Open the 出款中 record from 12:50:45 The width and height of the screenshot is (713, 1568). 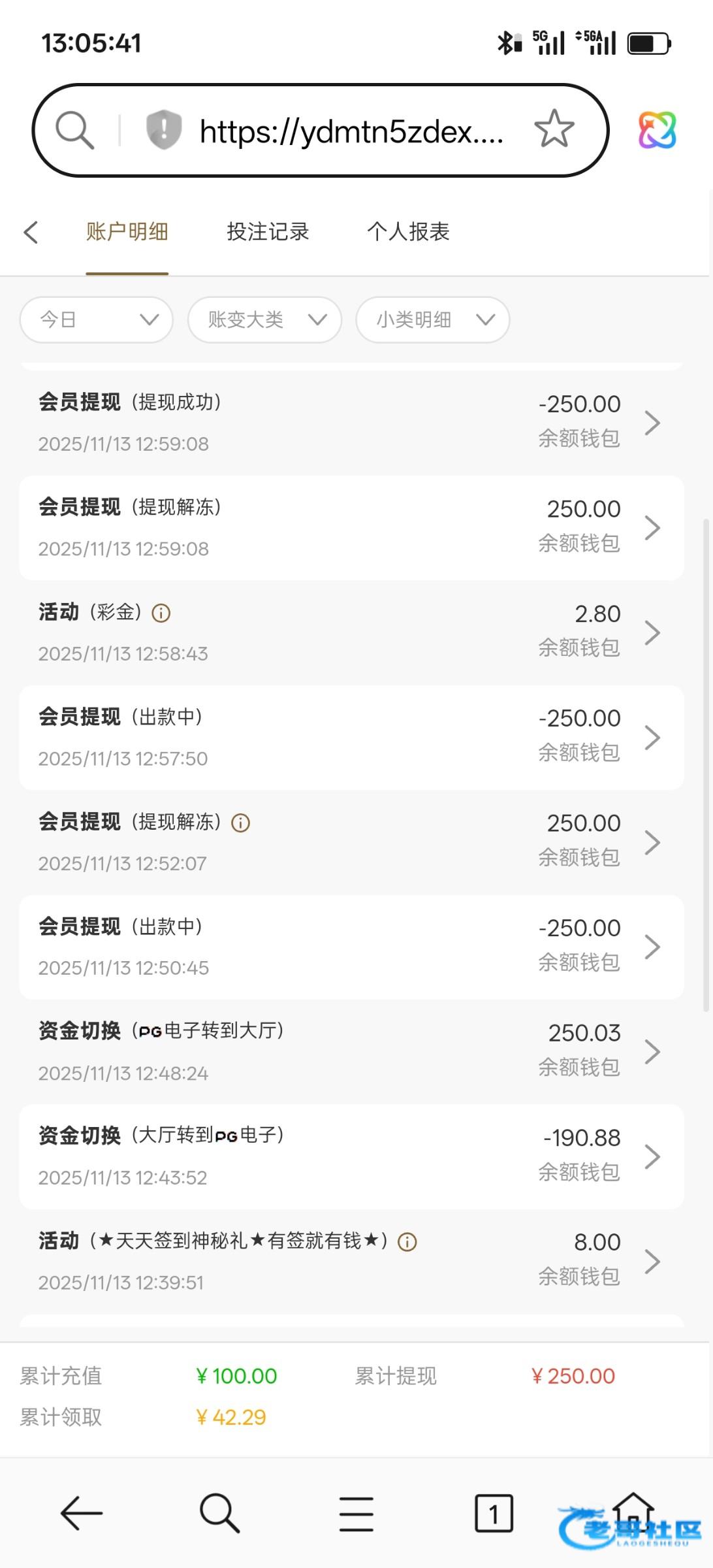pos(351,947)
